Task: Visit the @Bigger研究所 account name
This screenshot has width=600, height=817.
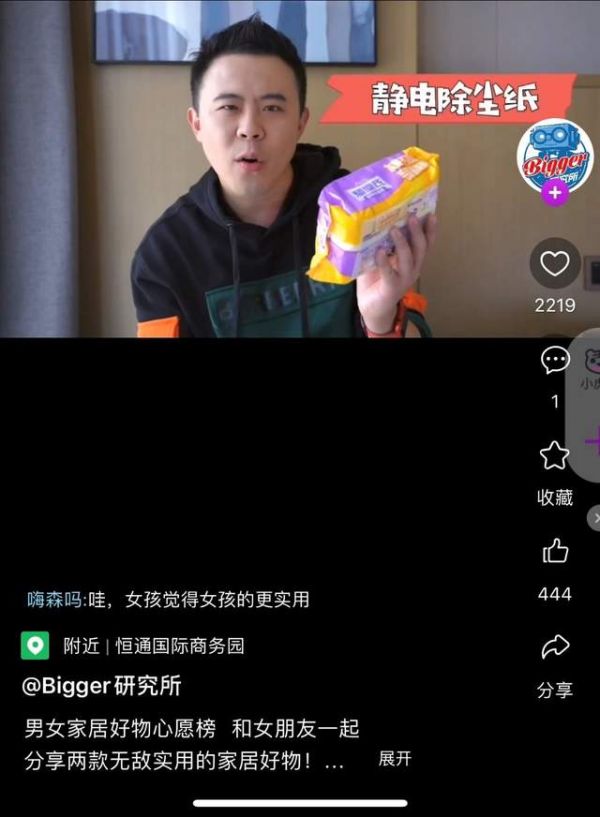Action: click(x=103, y=687)
